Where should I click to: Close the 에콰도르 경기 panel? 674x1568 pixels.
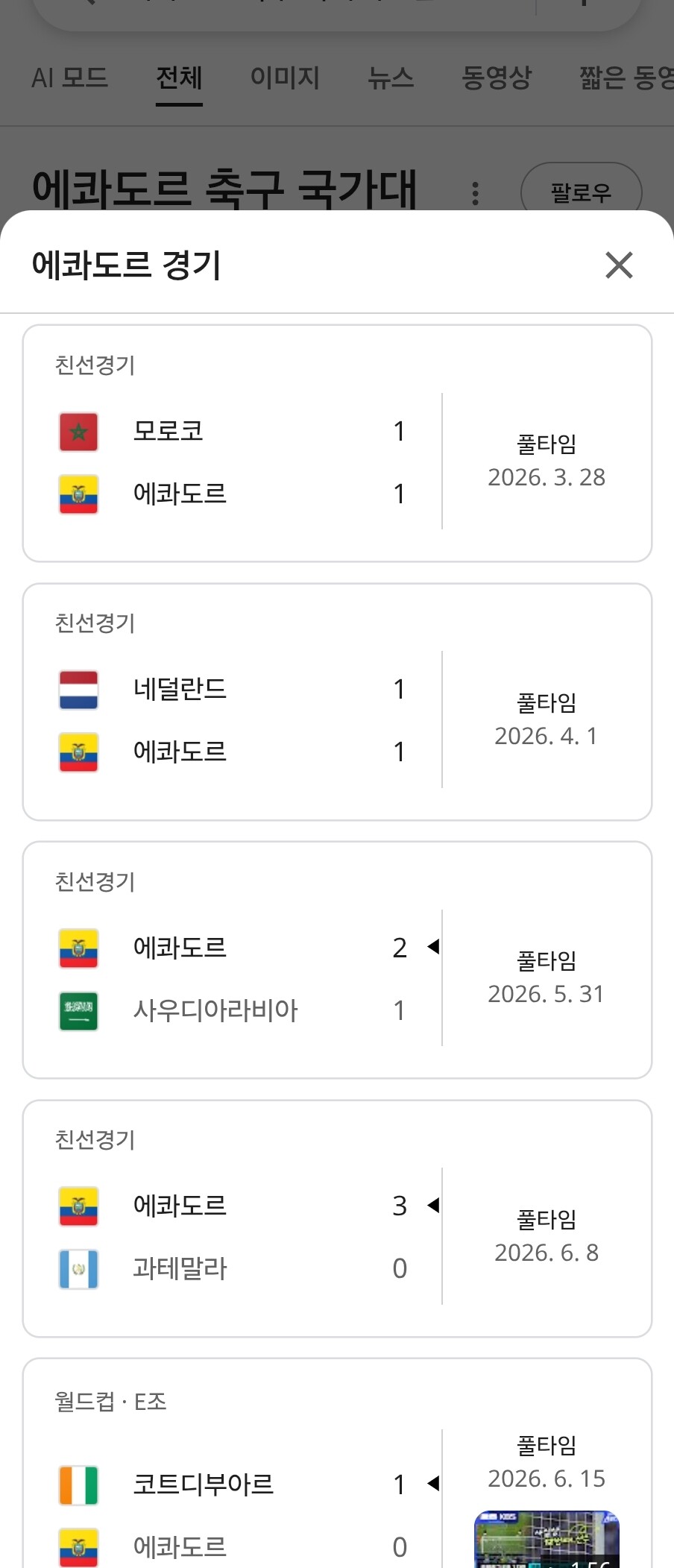(619, 265)
